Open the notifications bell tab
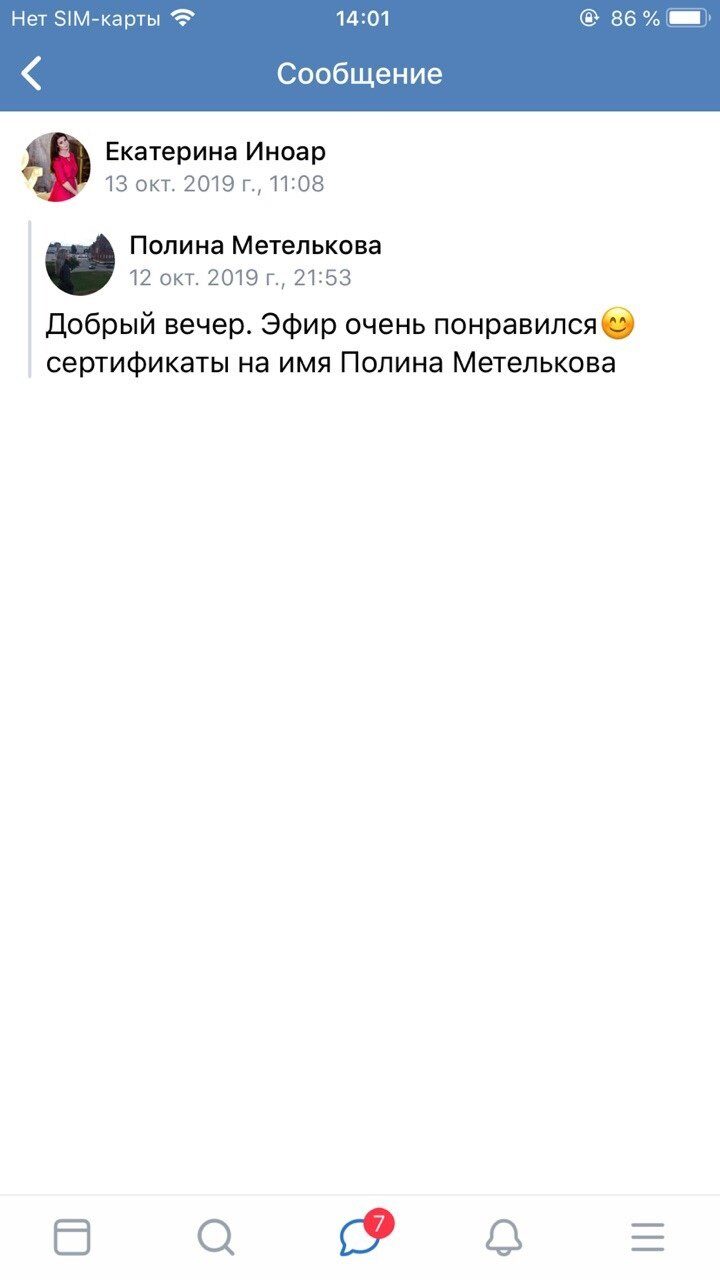This screenshot has height=1280, width=720. (x=504, y=1238)
